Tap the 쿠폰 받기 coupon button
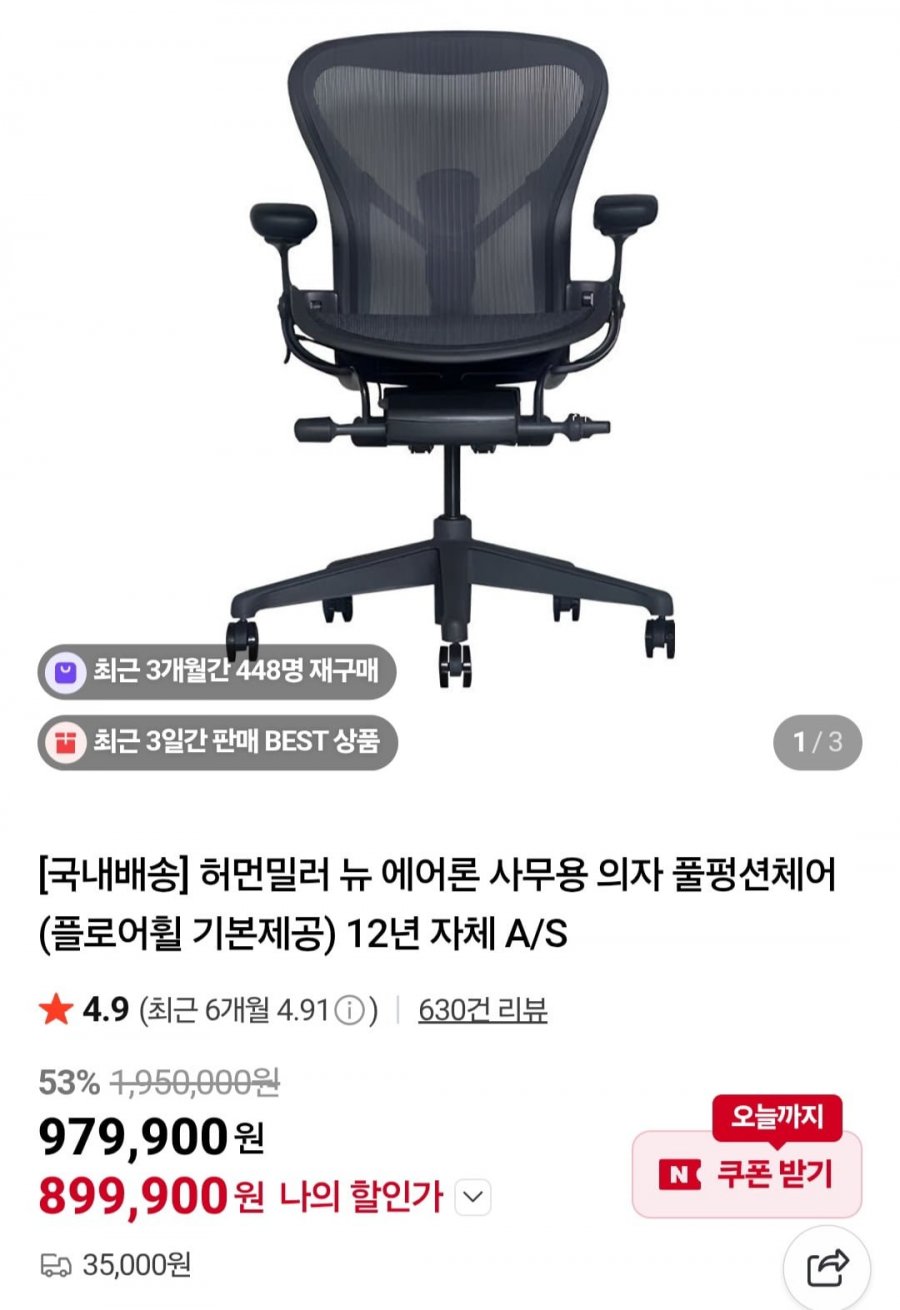Image resolution: width=900 pixels, height=1310 pixels. [746, 1174]
